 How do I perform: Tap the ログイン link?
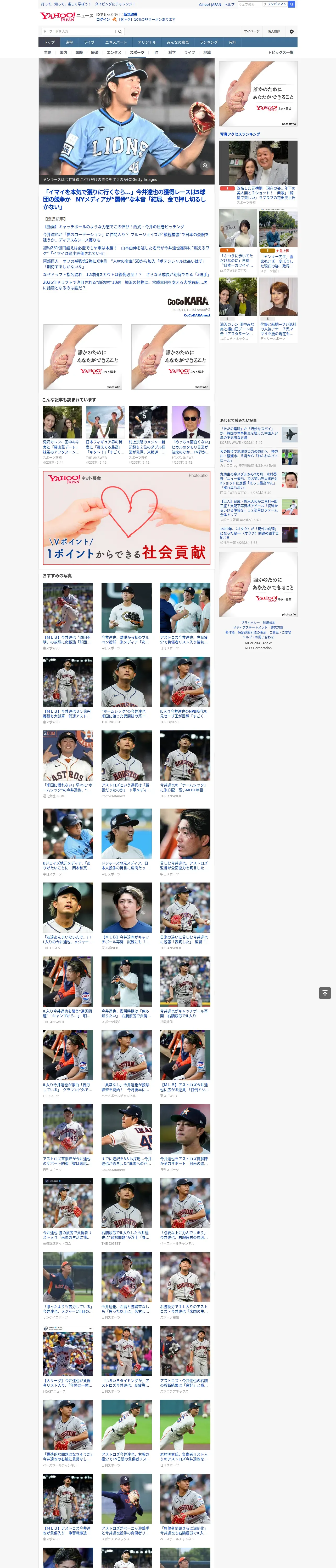click(103, 20)
